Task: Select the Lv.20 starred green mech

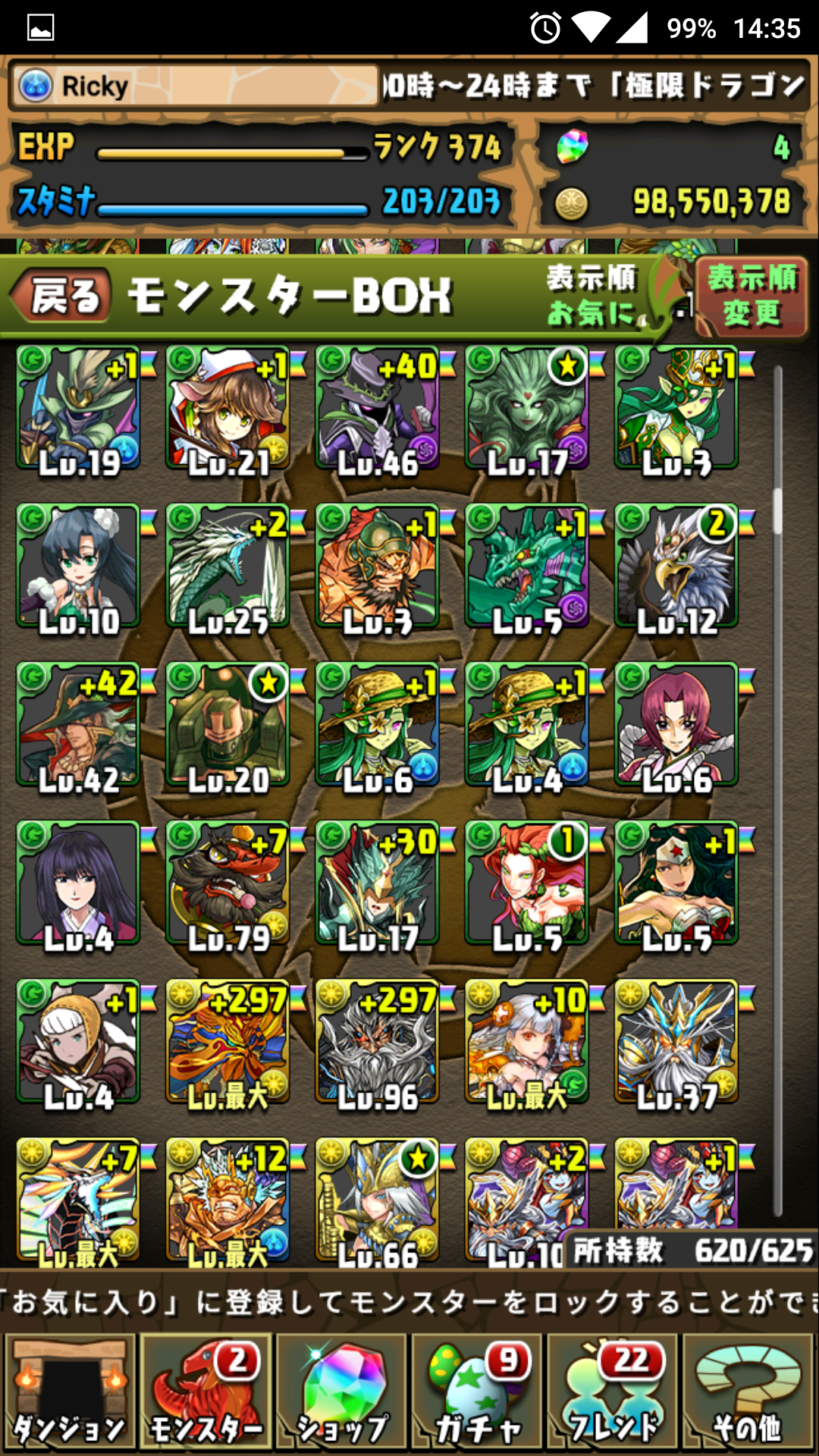Action: tap(228, 725)
